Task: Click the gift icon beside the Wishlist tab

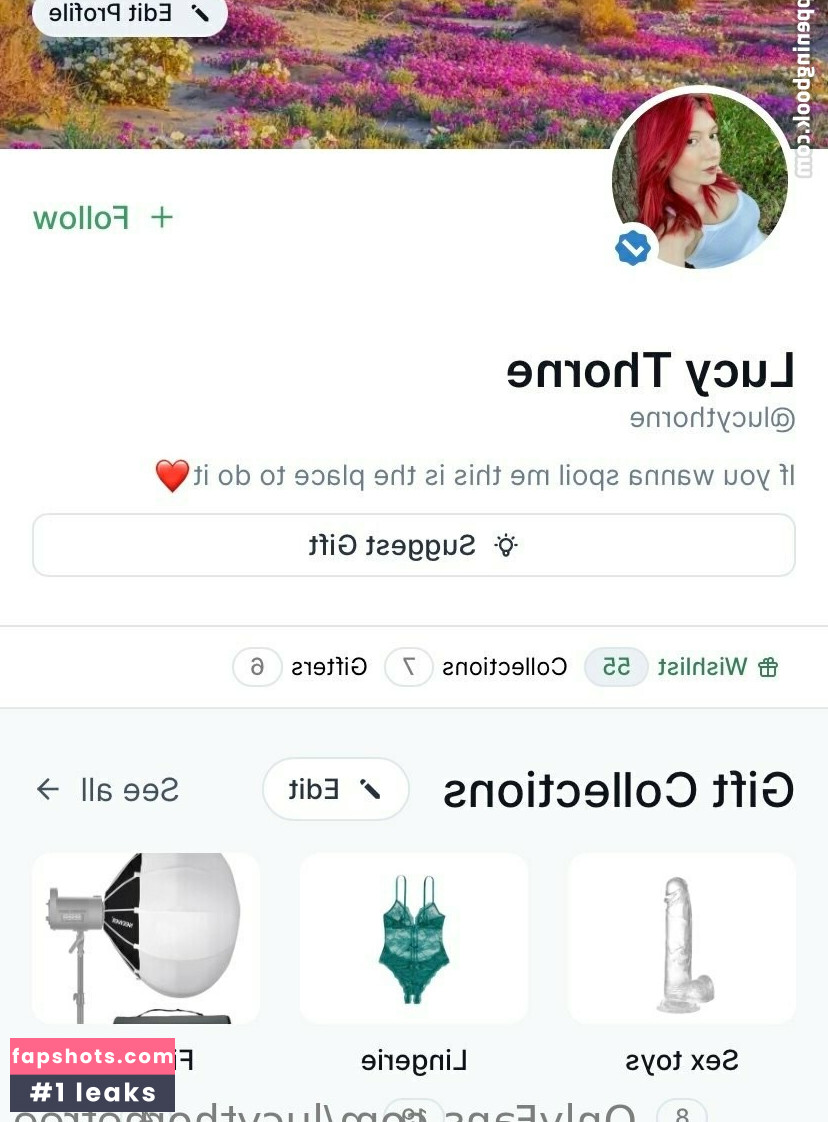Action: 767,667
